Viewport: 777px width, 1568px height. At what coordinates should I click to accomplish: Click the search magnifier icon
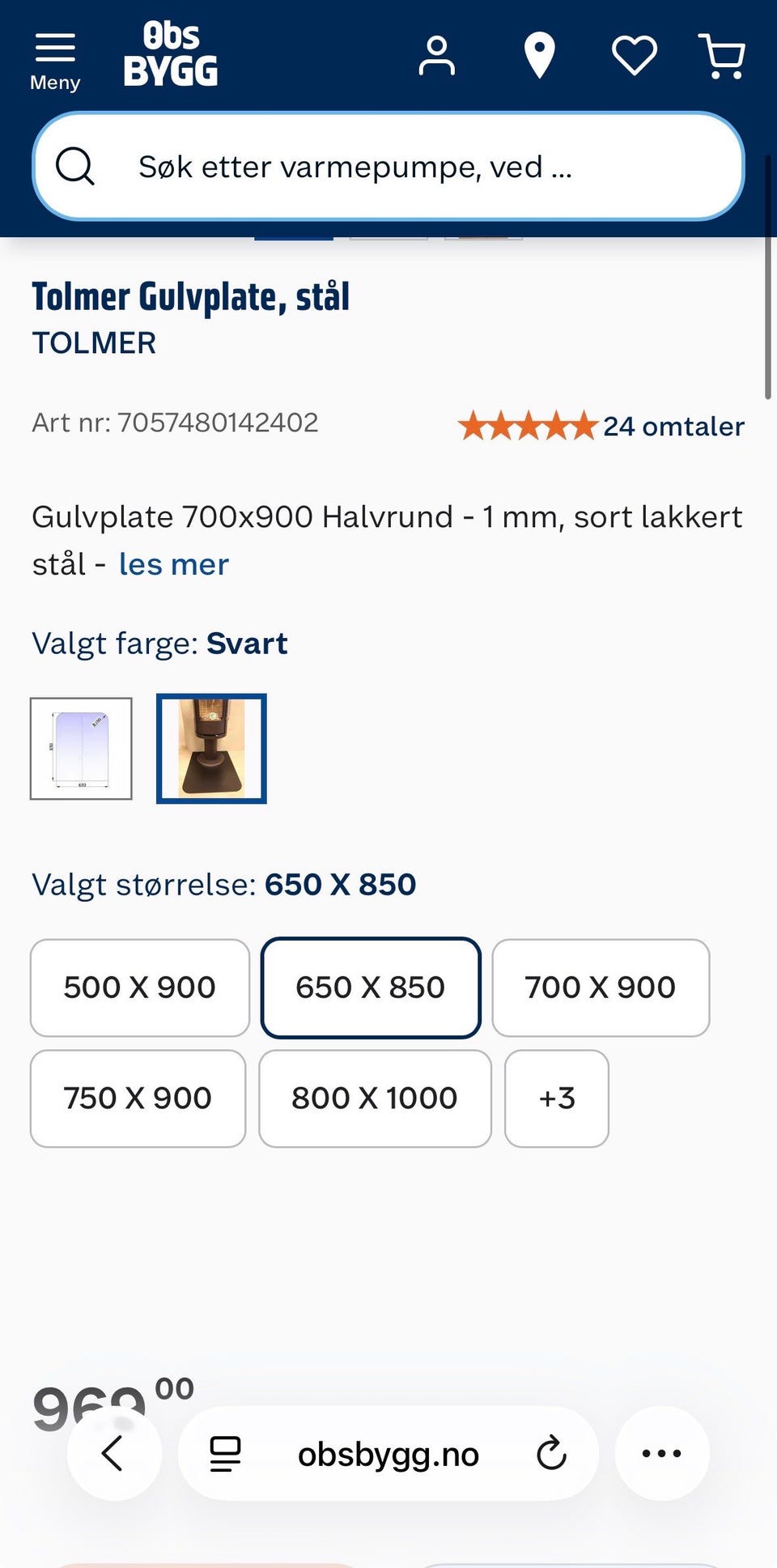[x=75, y=166]
